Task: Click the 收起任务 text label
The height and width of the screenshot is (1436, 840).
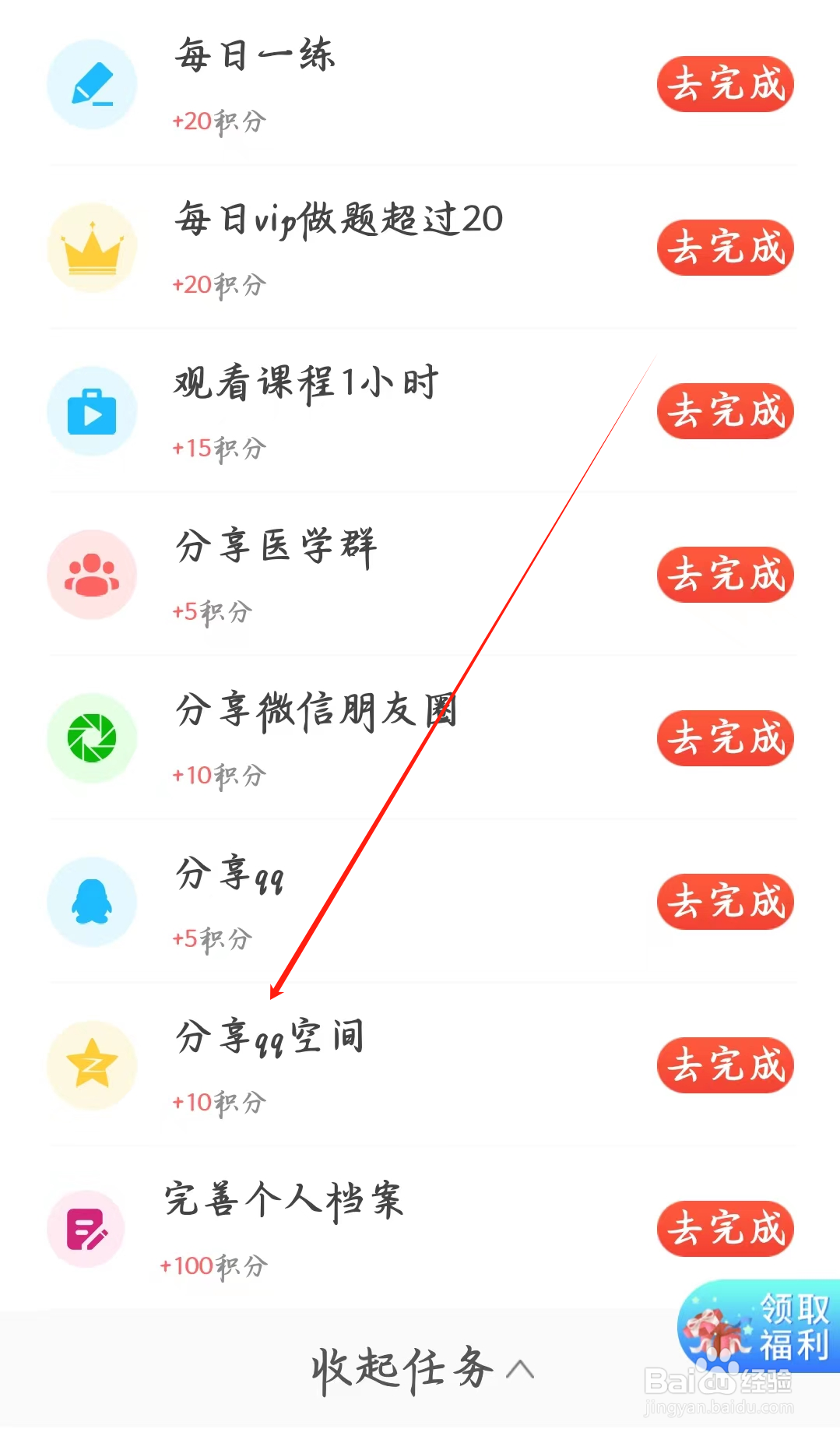Action: pyautogui.click(x=401, y=1368)
